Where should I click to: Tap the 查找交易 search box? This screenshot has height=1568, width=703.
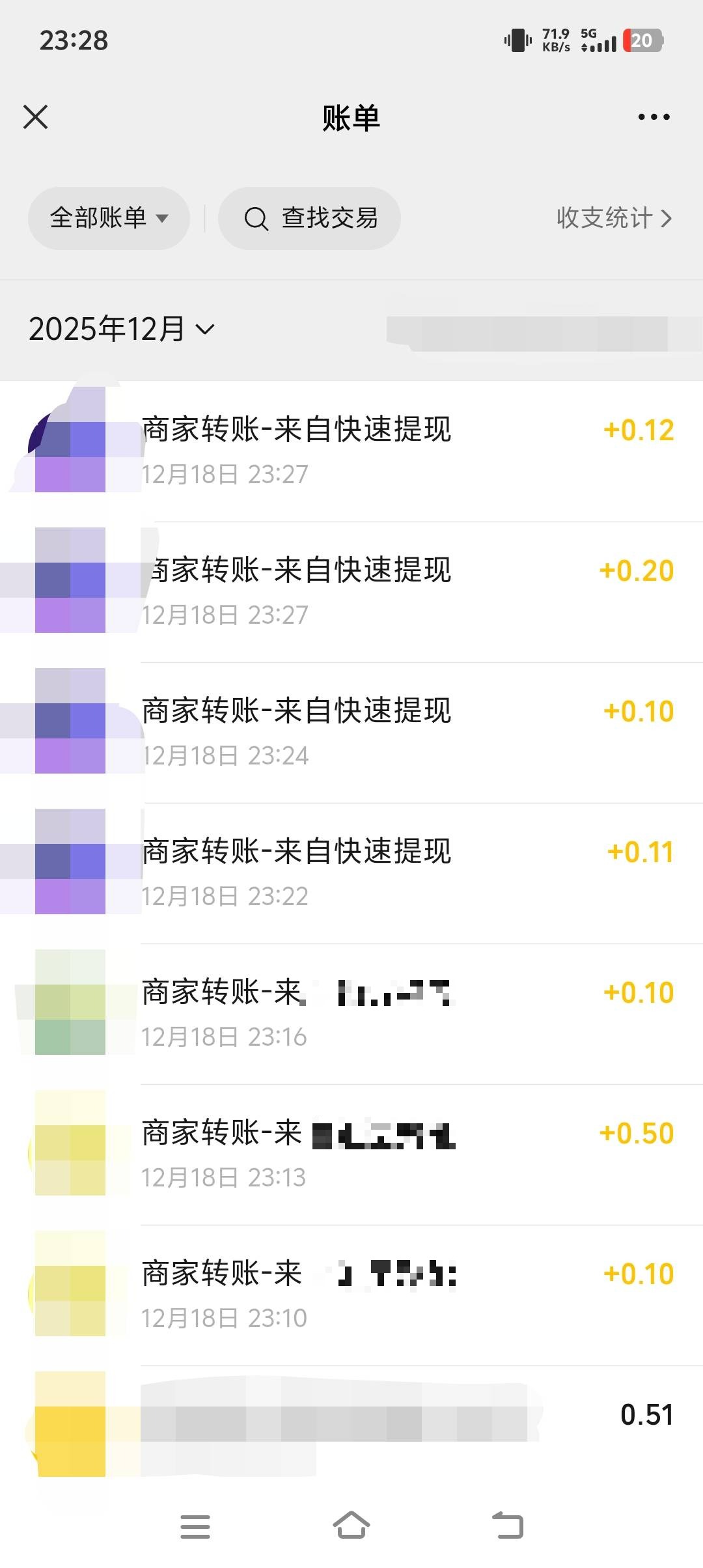coord(309,218)
